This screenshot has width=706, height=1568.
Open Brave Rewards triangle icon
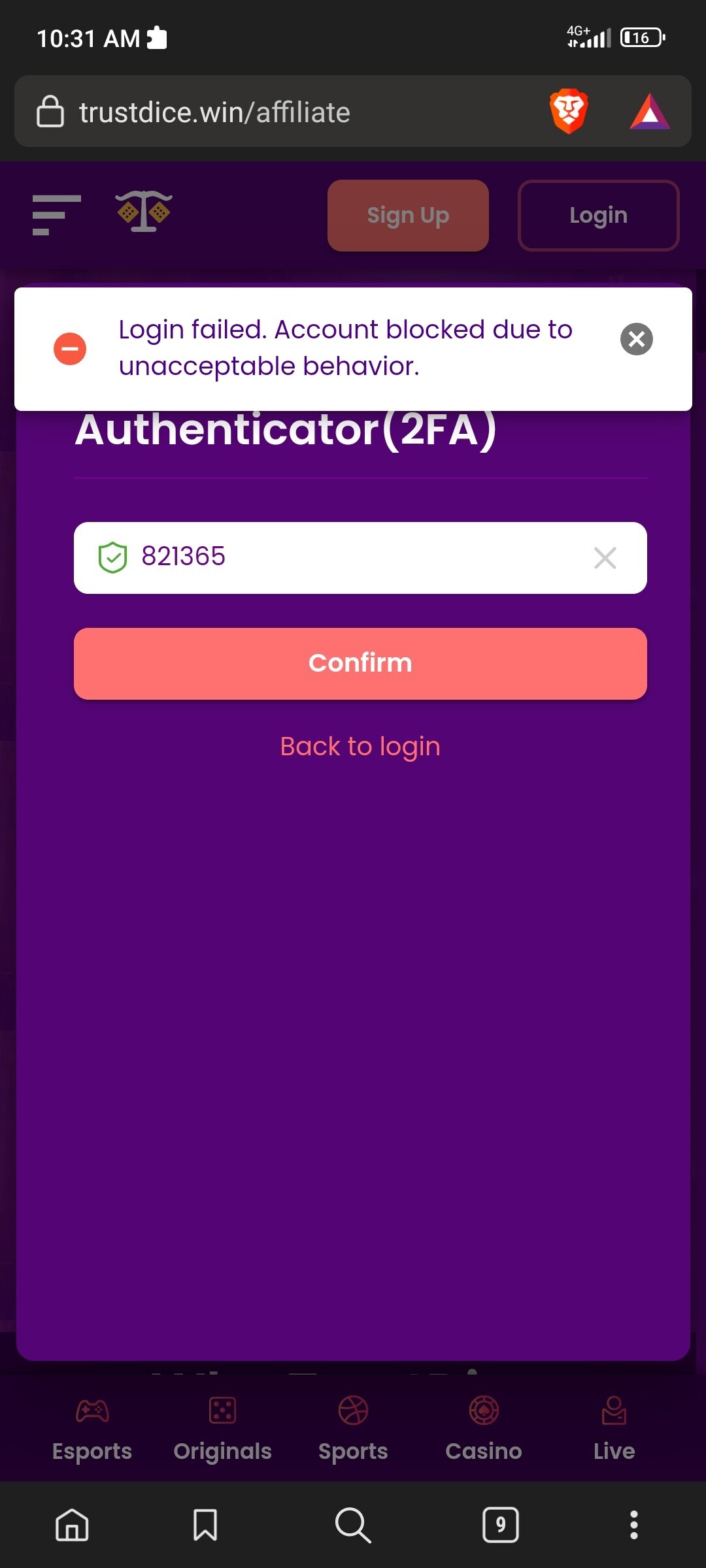(650, 112)
